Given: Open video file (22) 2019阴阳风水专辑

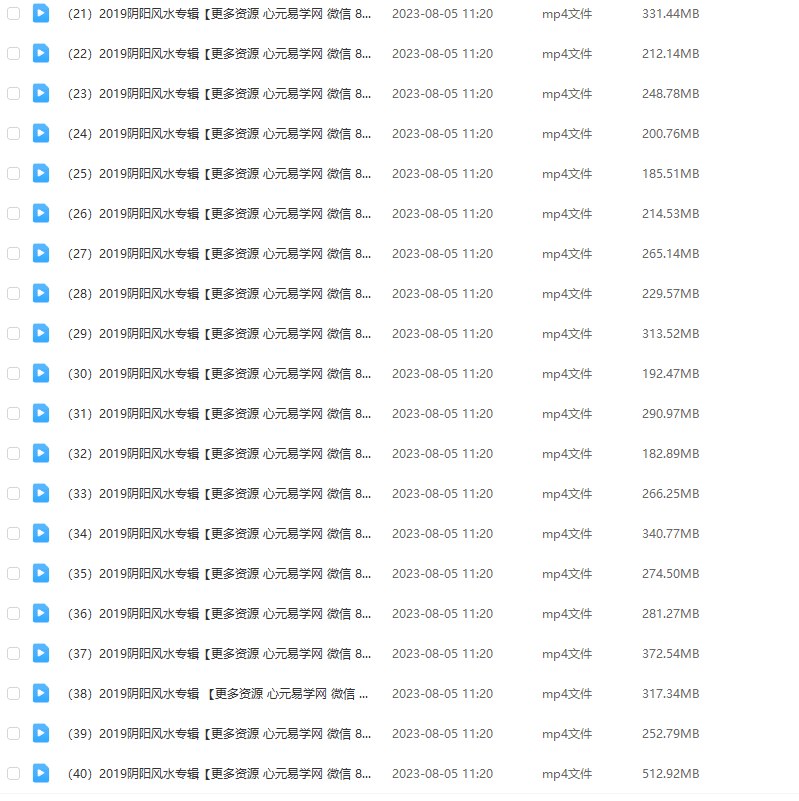Looking at the screenshot, I should tap(219, 54).
